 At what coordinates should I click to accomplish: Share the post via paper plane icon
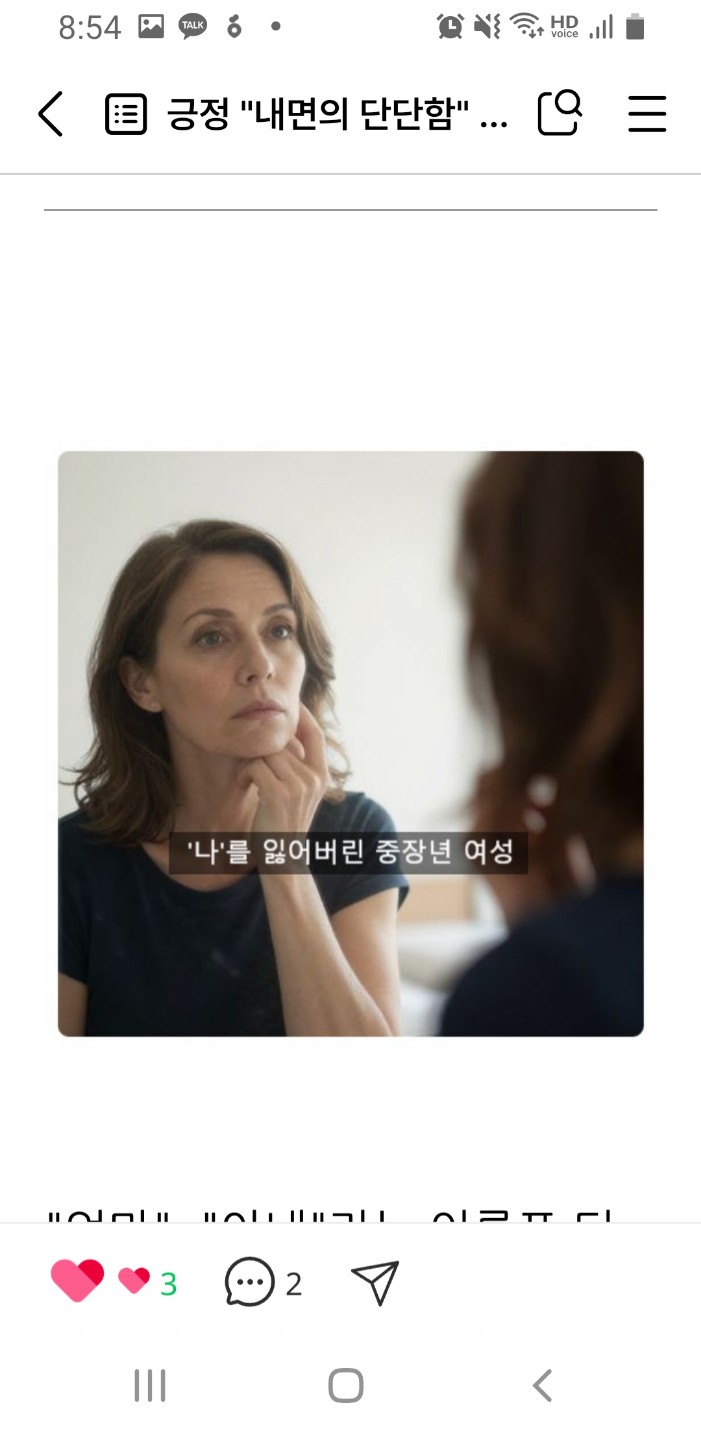point(375,1282)
